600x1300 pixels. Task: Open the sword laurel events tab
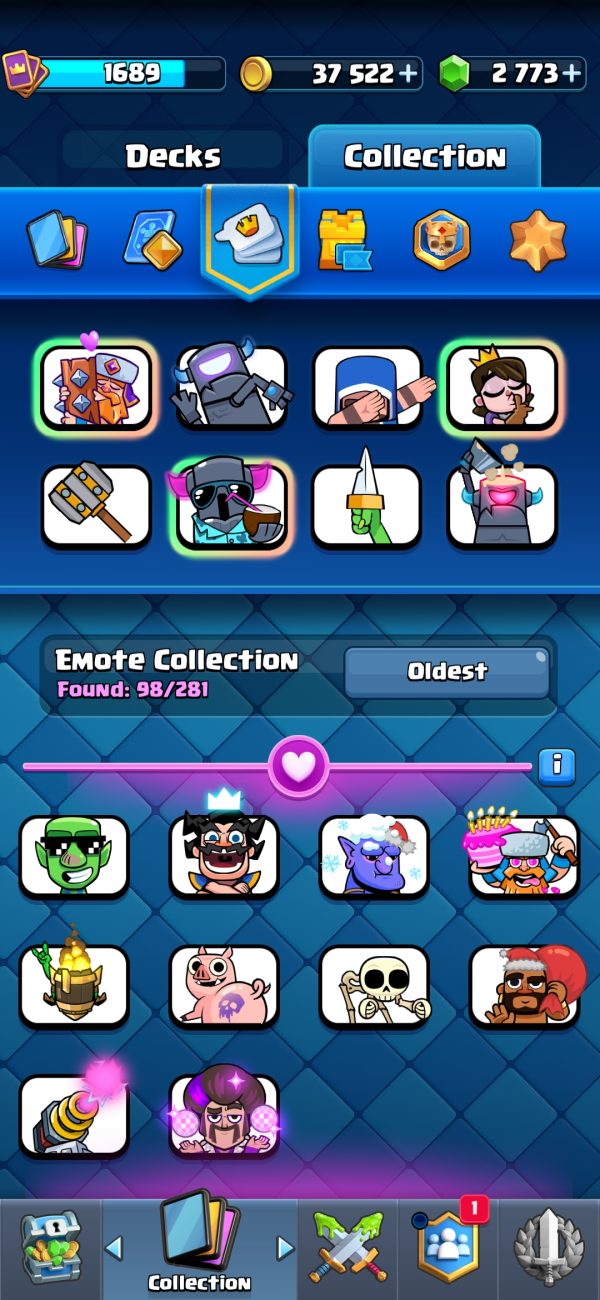pyautogui.click(x=548, y=1245)
